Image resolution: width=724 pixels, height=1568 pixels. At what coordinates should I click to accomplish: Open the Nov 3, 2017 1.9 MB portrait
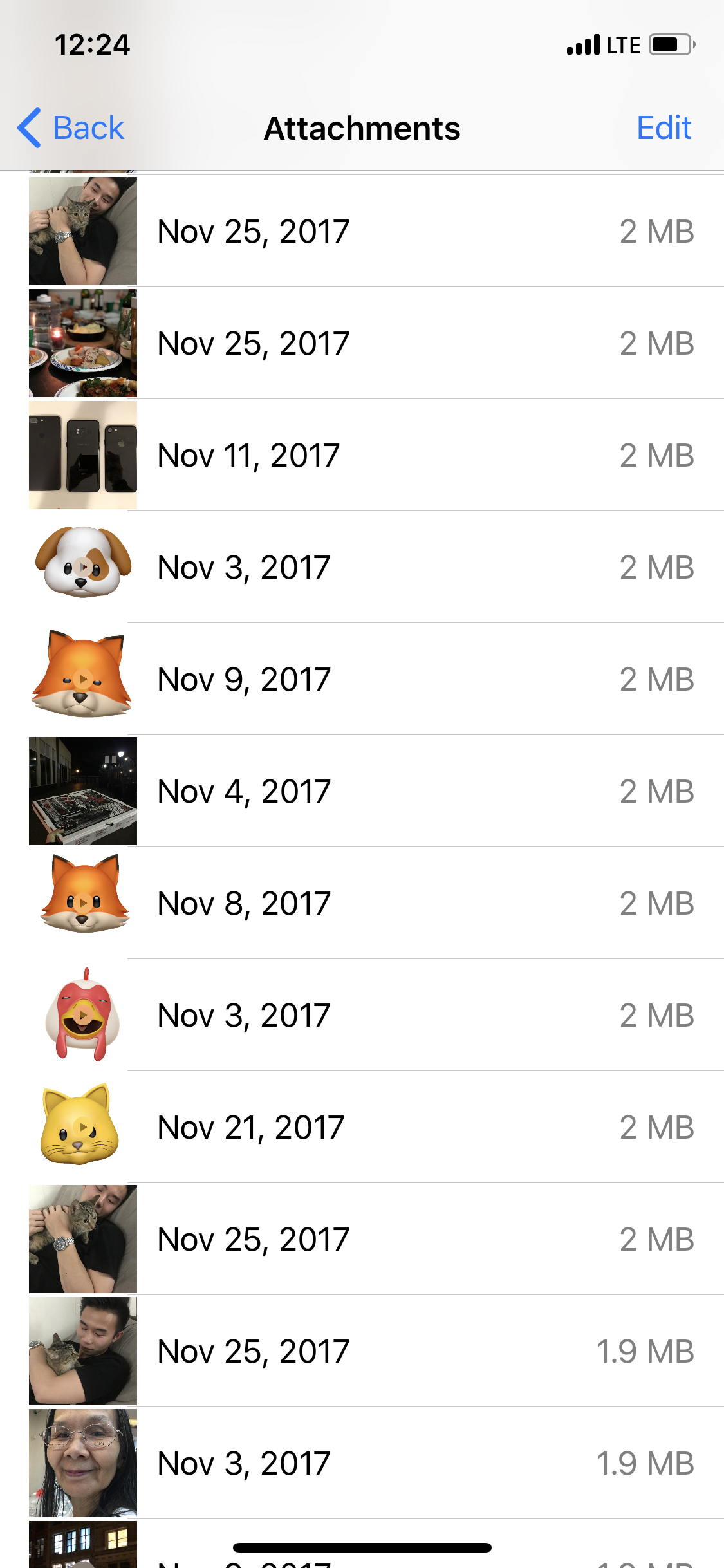click(x=362, y=1463)
